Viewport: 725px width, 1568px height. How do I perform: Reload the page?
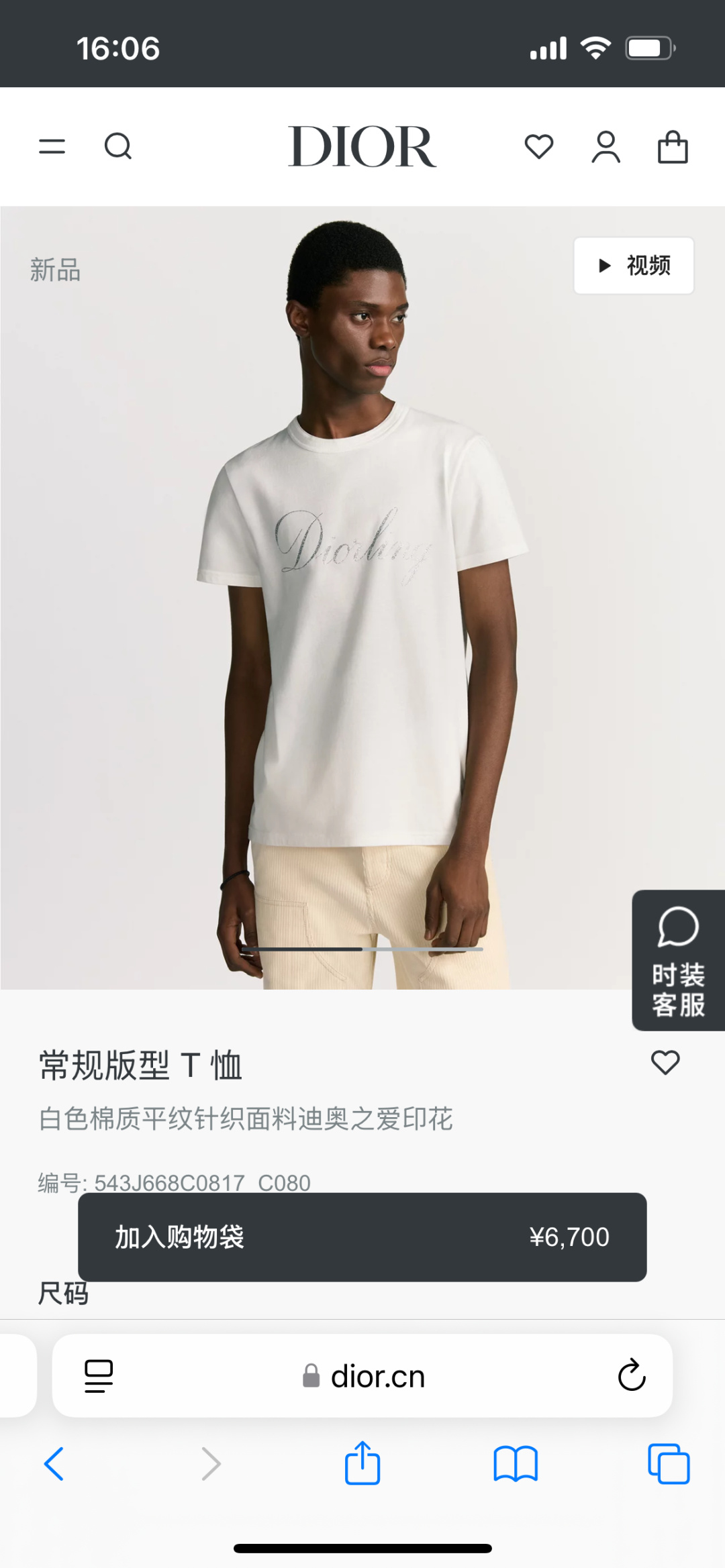tap(632, 1375)
